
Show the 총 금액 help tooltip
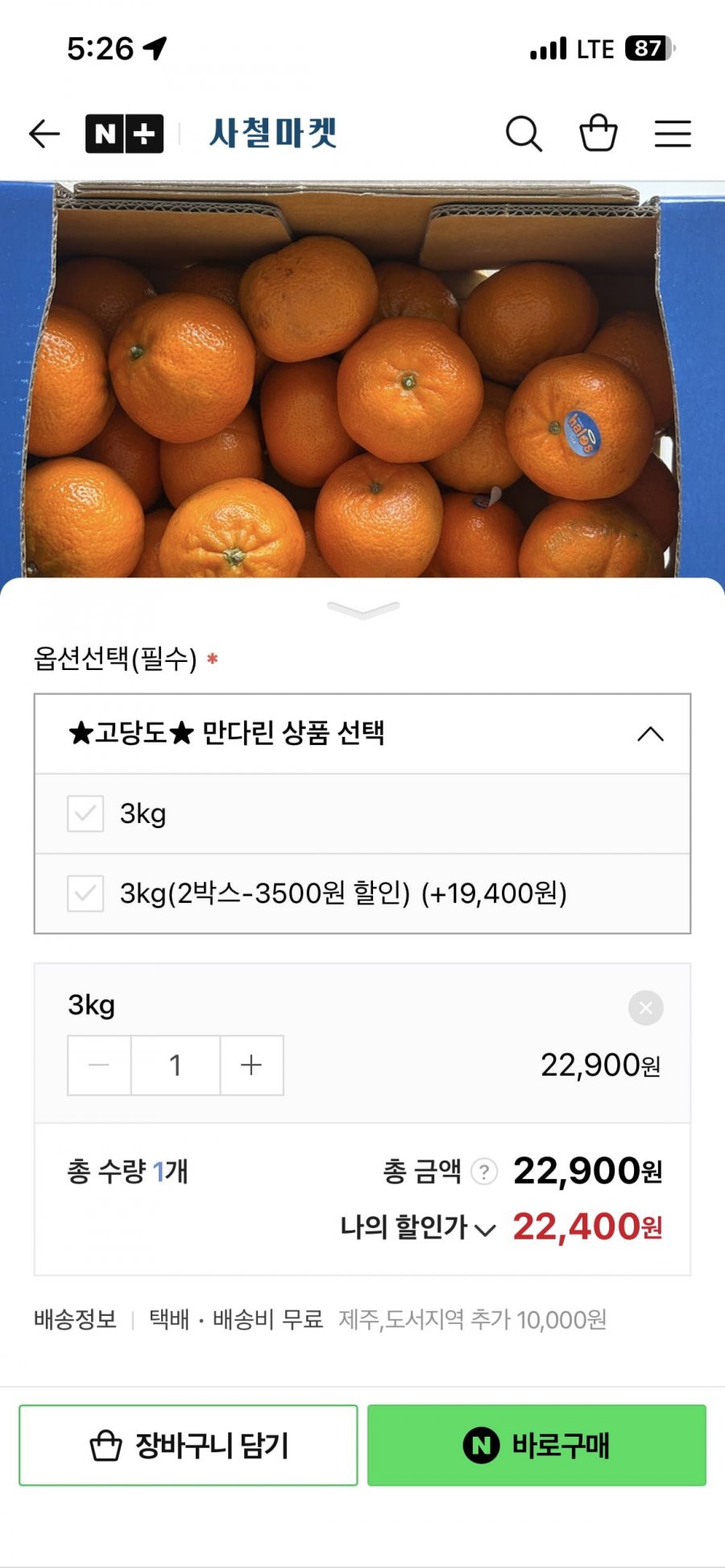pos(483,1172)
